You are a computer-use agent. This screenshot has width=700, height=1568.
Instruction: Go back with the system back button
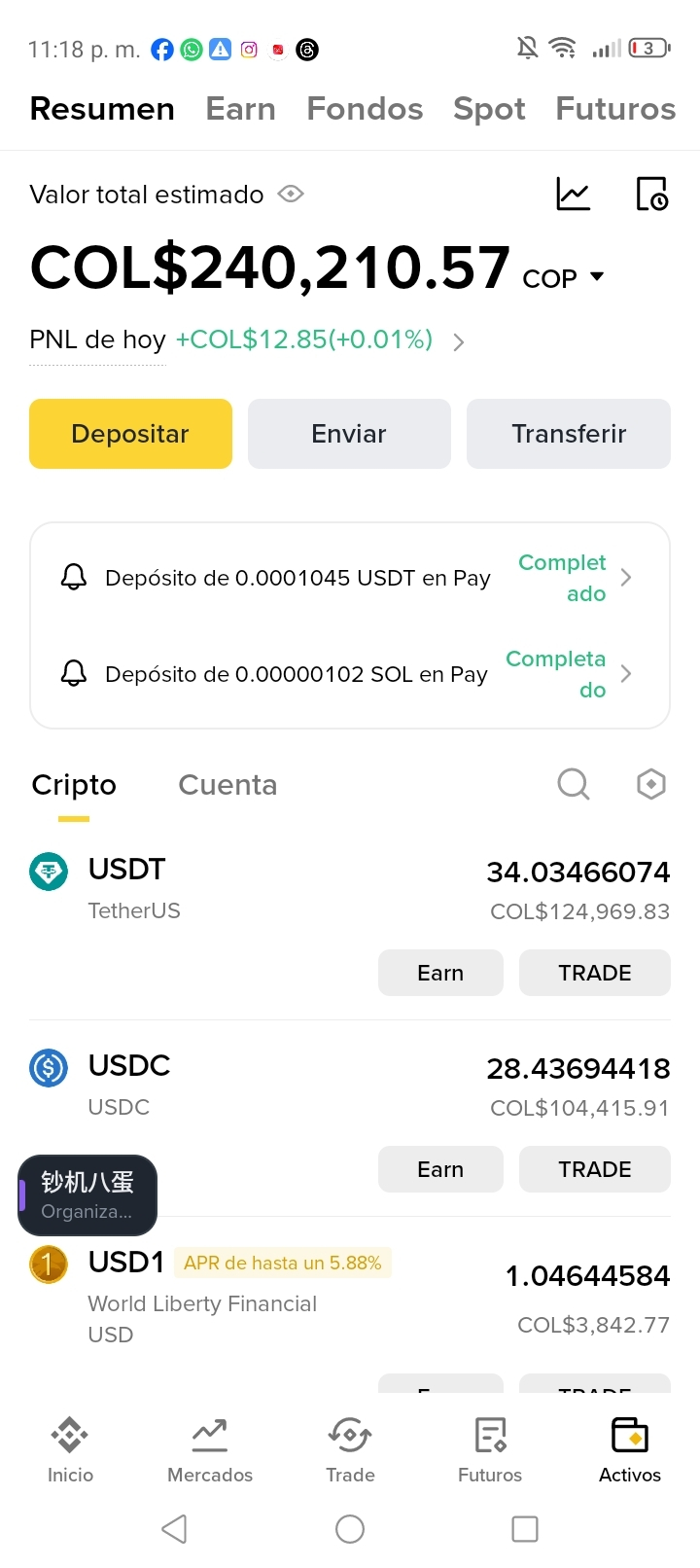(x=175, y=1529)
